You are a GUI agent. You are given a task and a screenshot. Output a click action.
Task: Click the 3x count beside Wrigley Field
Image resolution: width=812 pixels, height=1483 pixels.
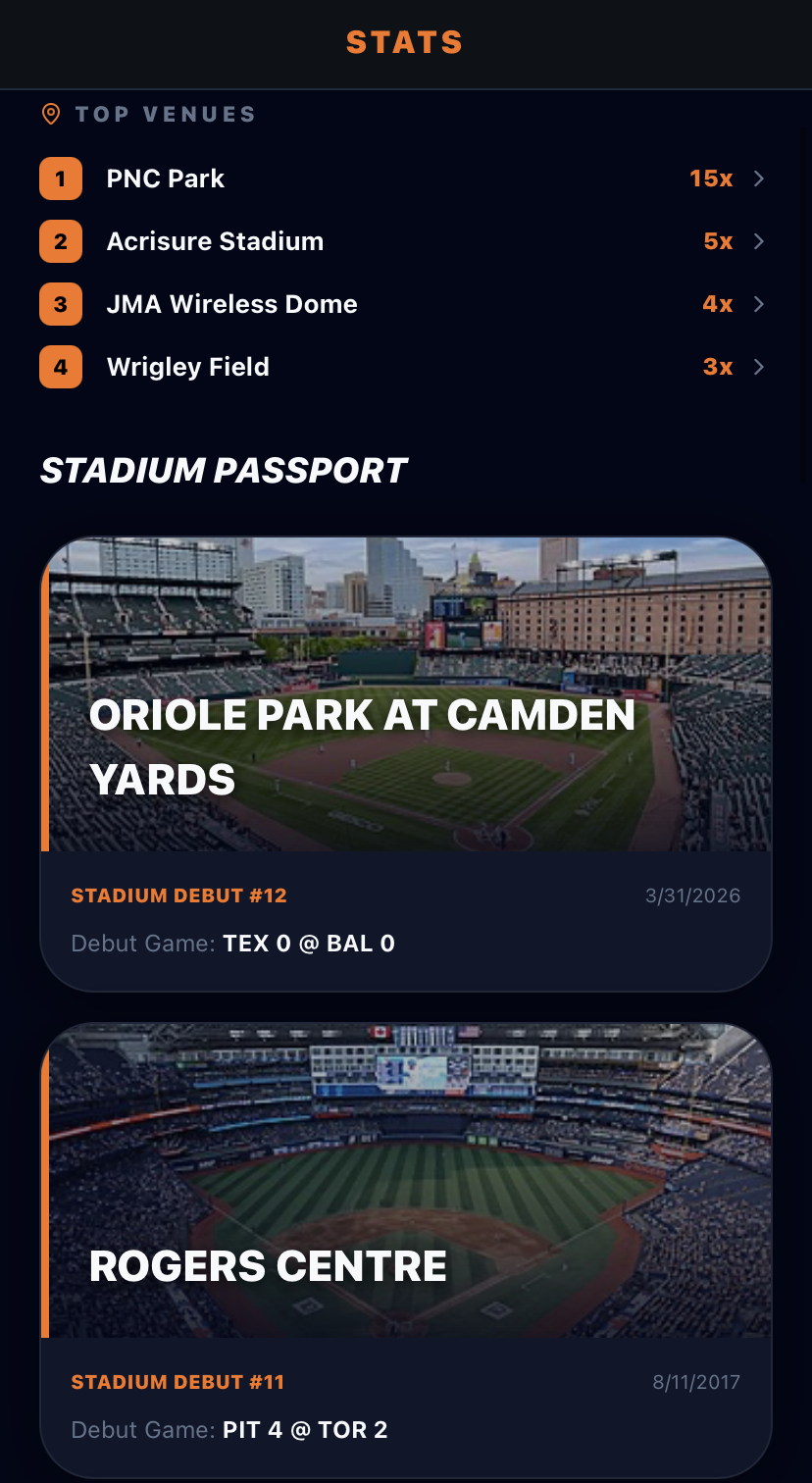coord(718,367)
